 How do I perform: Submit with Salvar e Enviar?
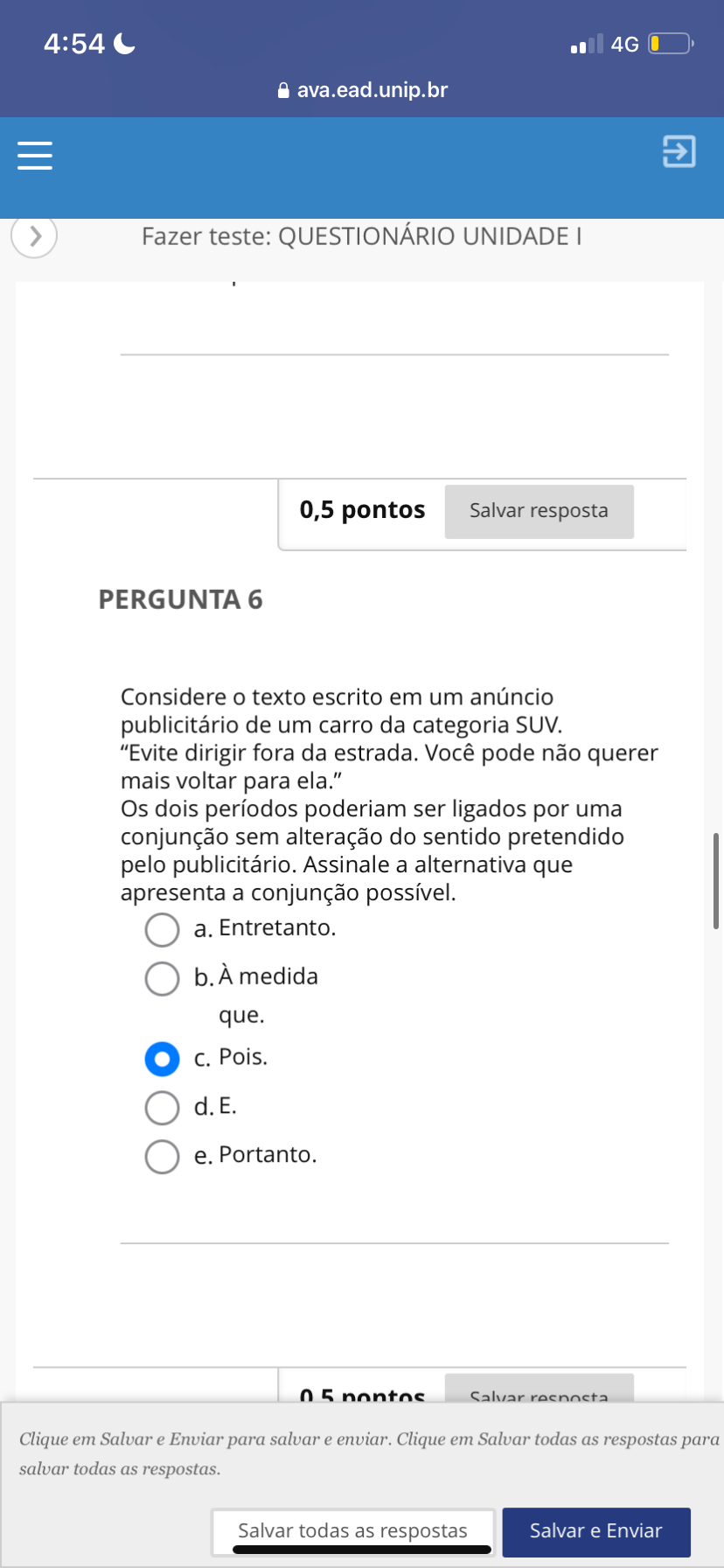coord(596,1531)
